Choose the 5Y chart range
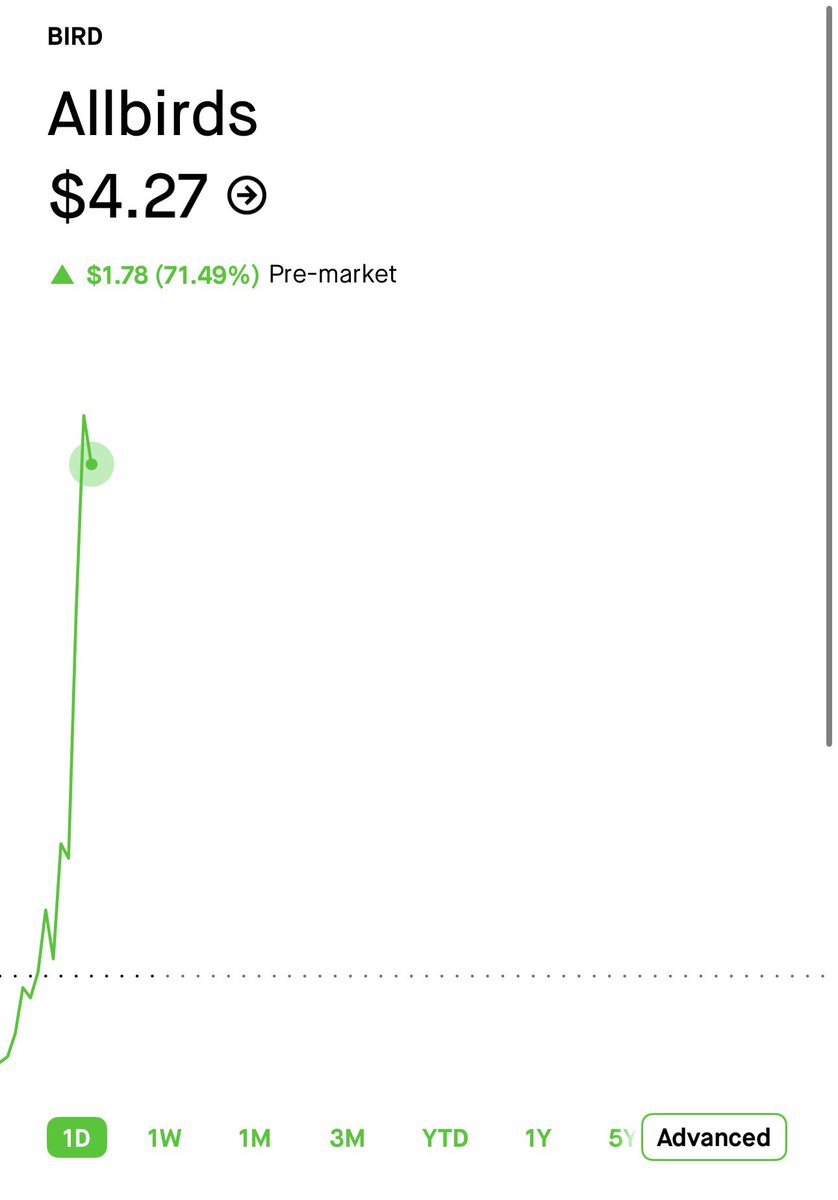The image size is (838, 1200). click(x=622, y=1138)
